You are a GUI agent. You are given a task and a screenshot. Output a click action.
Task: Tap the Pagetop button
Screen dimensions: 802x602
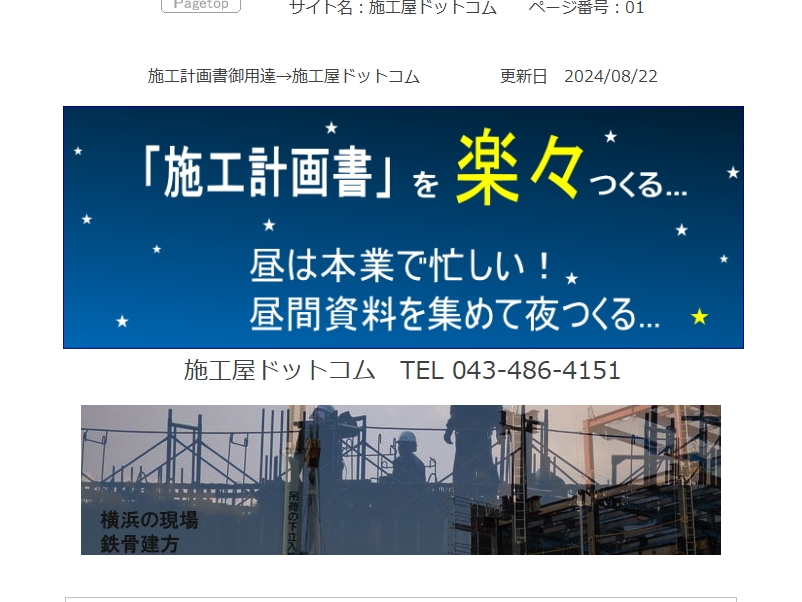tap(201, 5)
